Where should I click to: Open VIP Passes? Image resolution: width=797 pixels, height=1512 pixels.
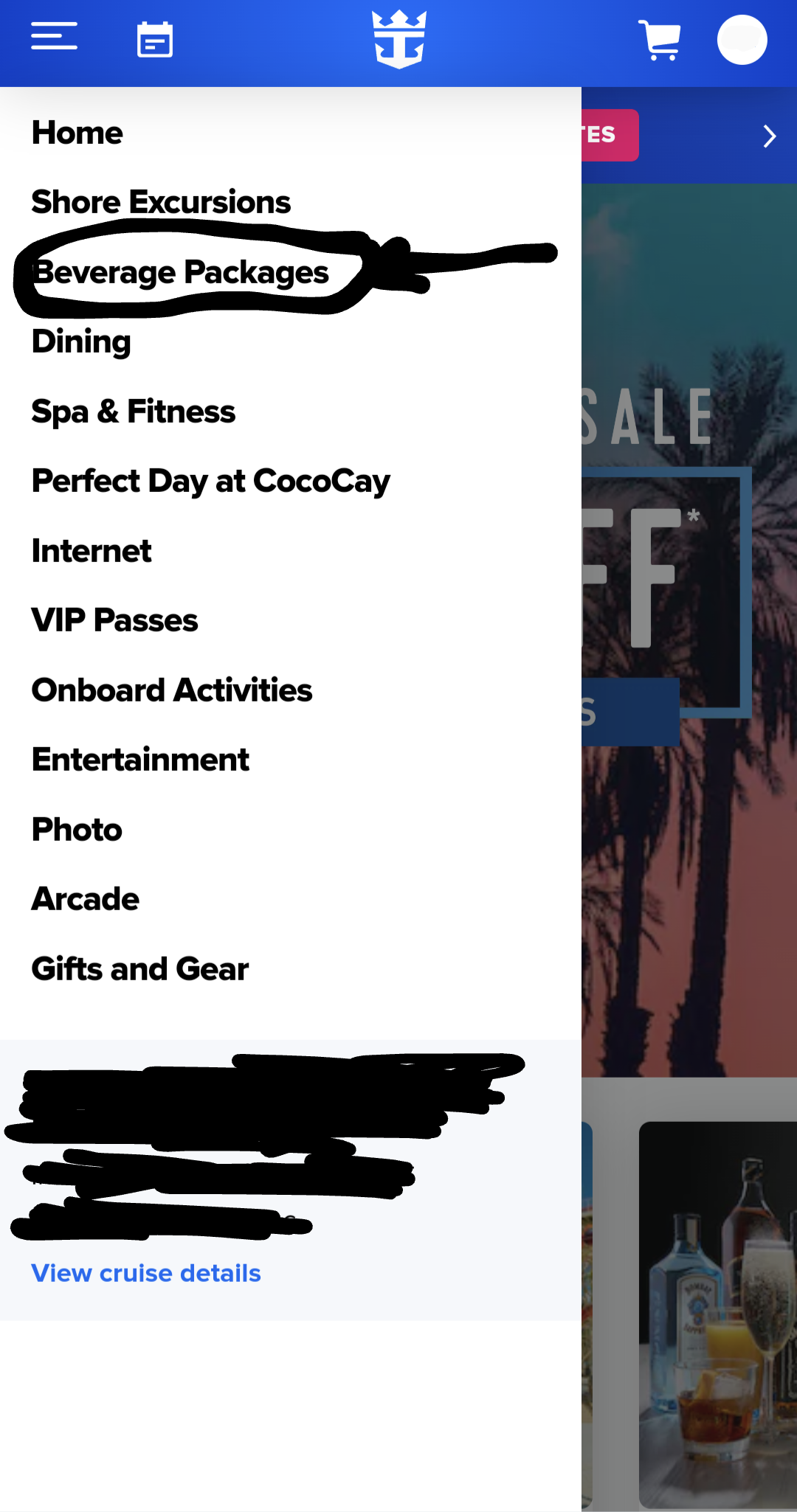[115, 620]
